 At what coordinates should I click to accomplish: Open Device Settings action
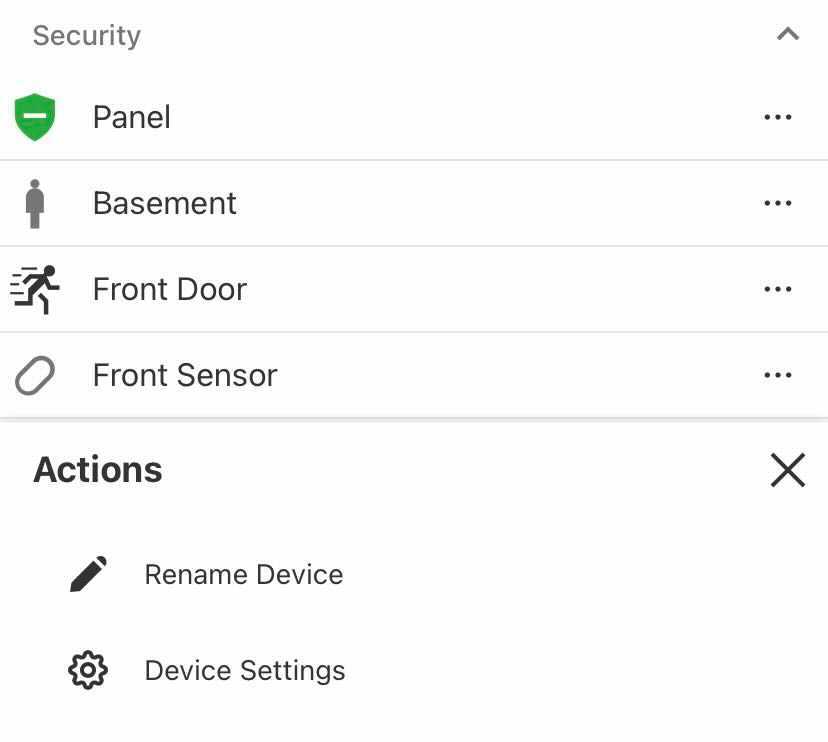pyautogui.click(x=244, y=670)
